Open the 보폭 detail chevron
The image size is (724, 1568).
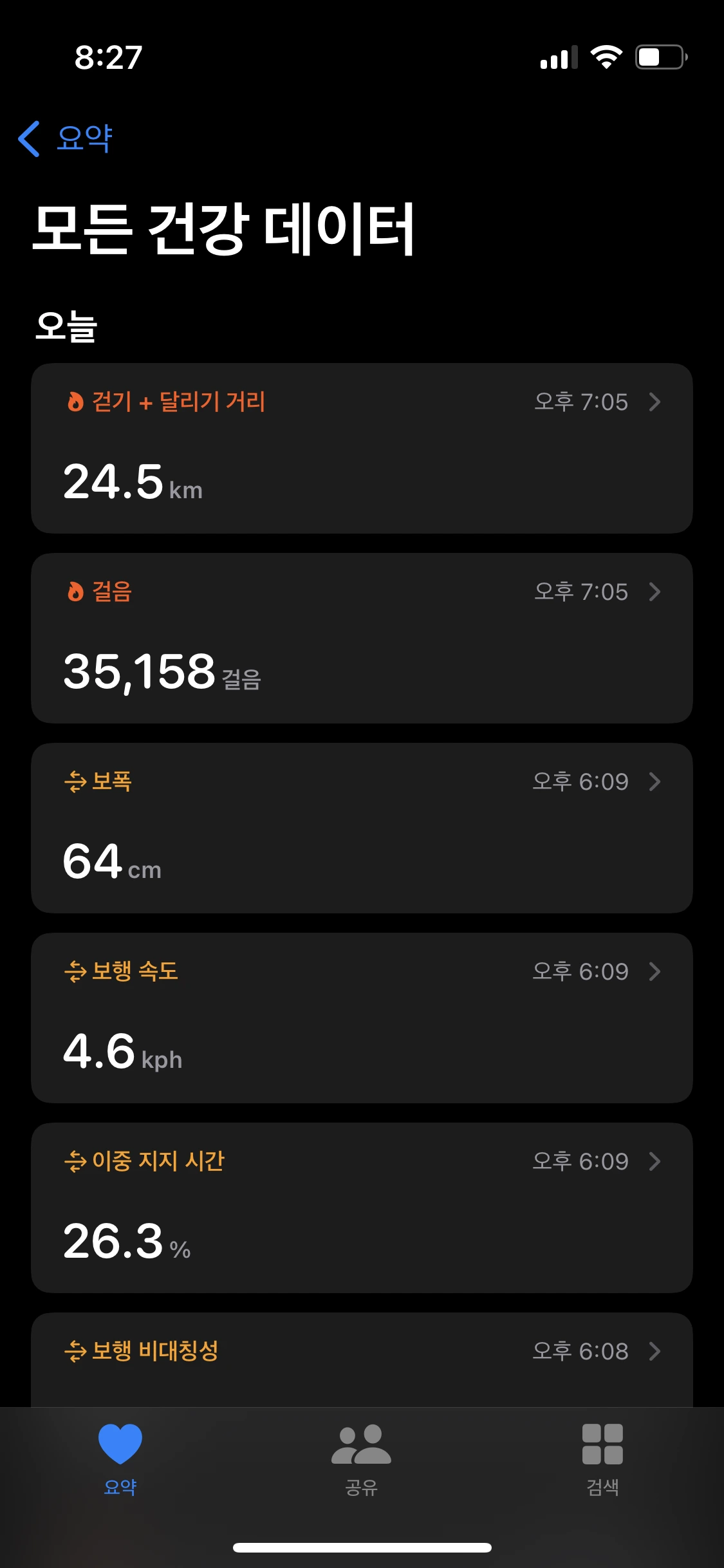tap(655, 781)
